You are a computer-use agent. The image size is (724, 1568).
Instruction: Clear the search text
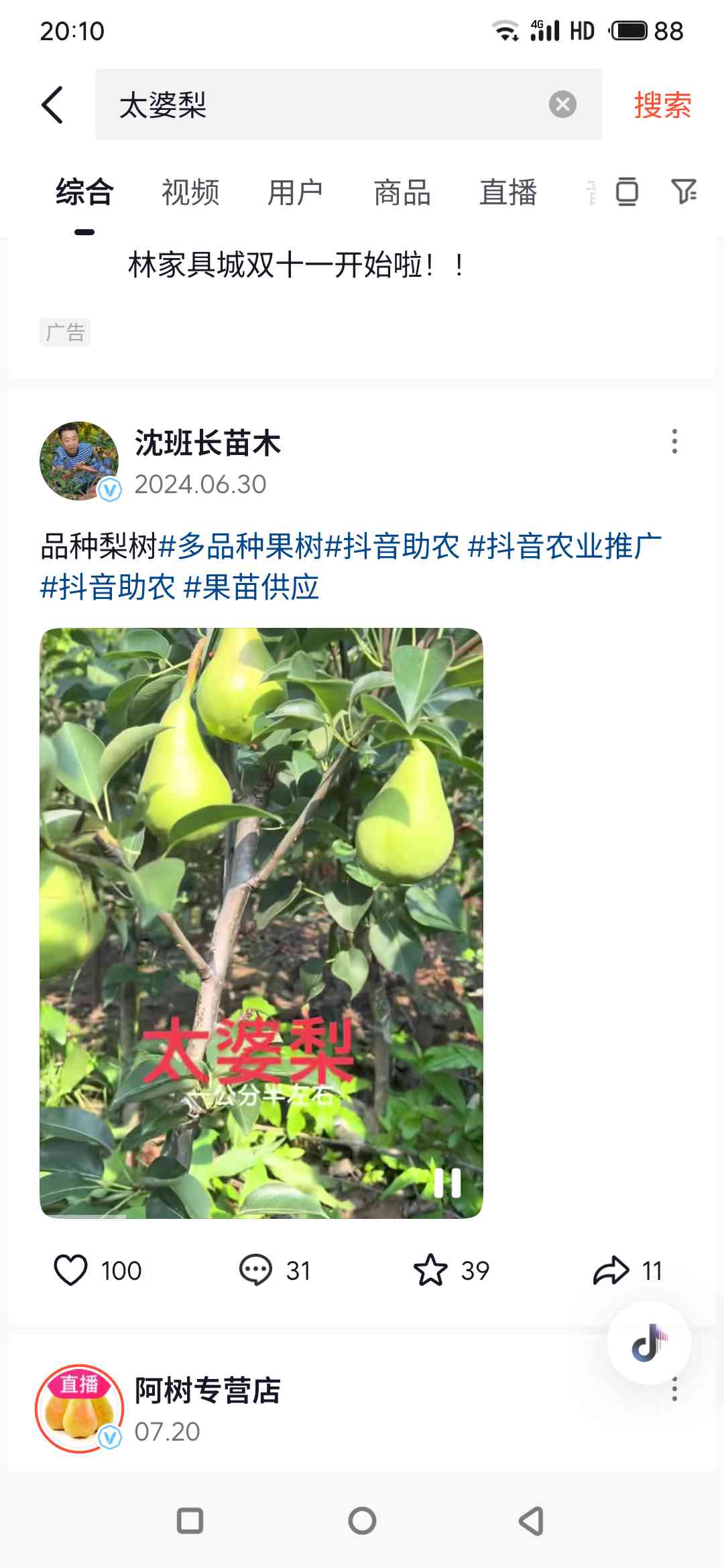pyautogui.click(x=562, y=105)
